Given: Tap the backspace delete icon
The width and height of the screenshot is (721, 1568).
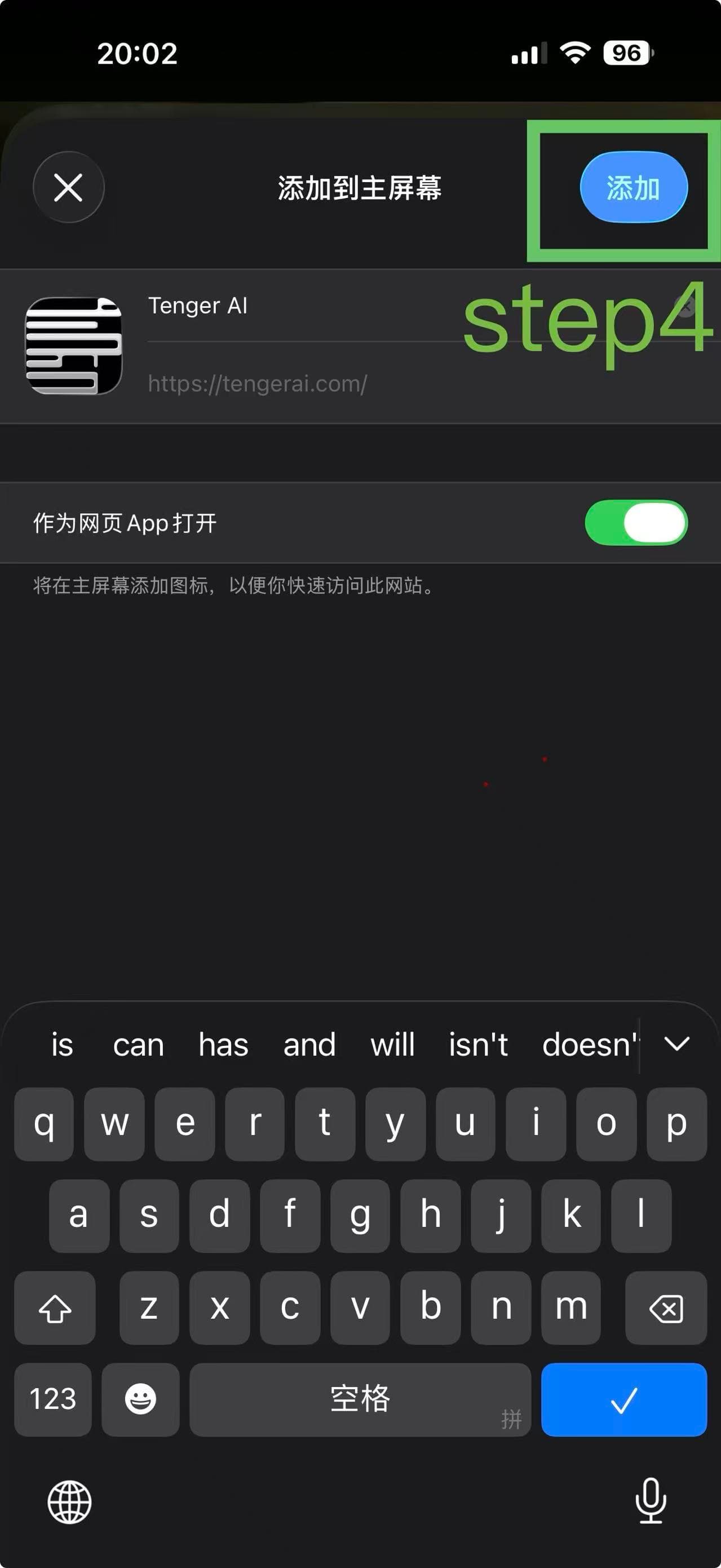Looking at the screenshot, I should tap(665, 1309).
